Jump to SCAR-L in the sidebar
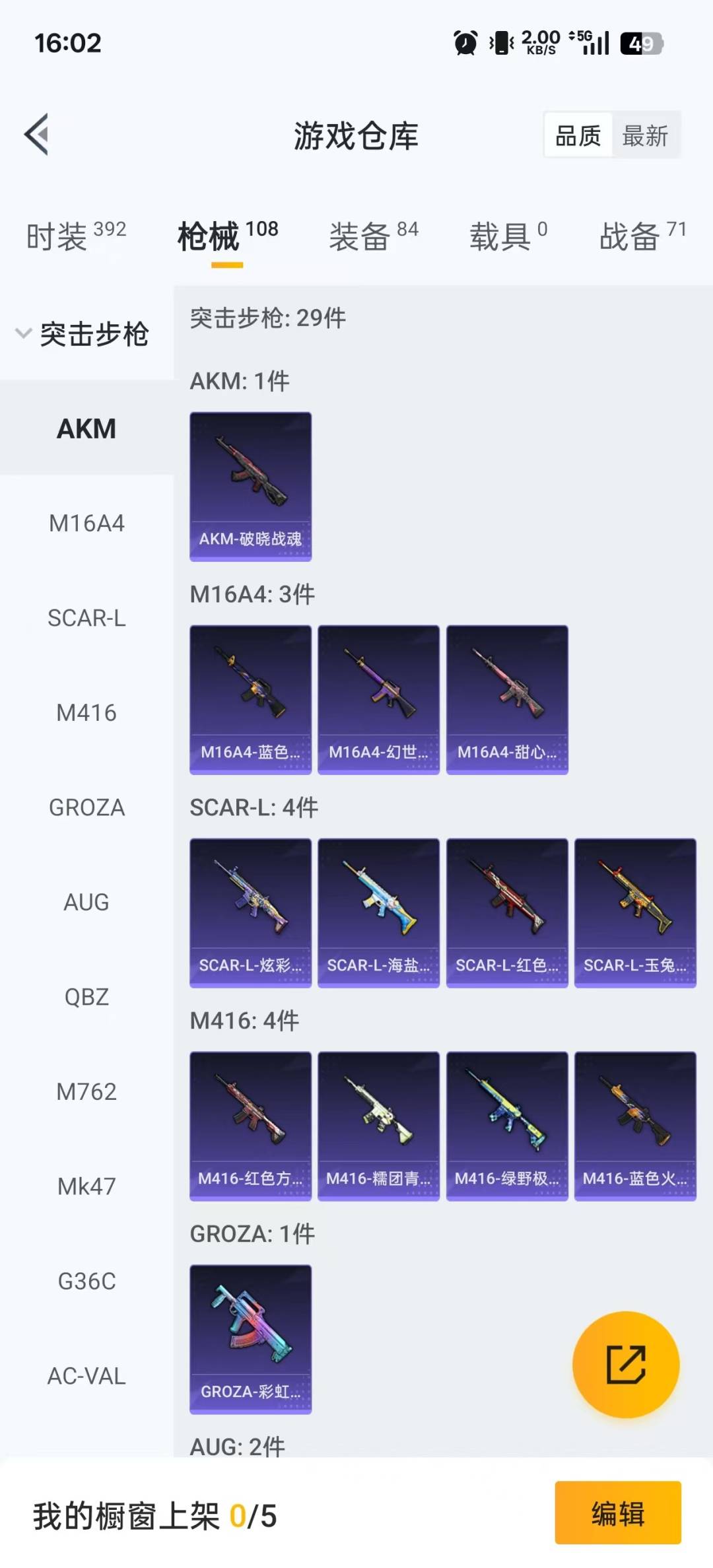Screen dimensions: 713x1568 pos(86,619)
